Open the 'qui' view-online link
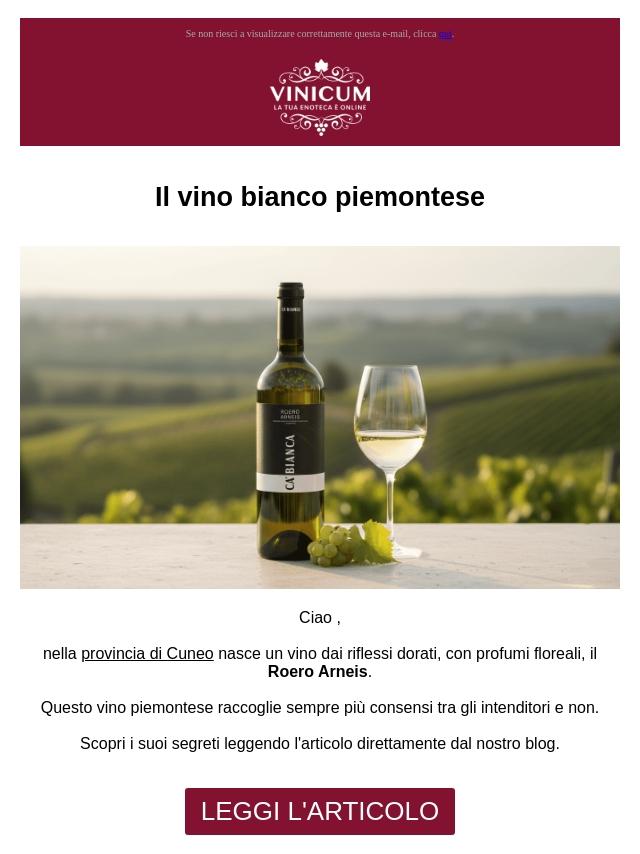The image size is (640, 854). point(446,34)
